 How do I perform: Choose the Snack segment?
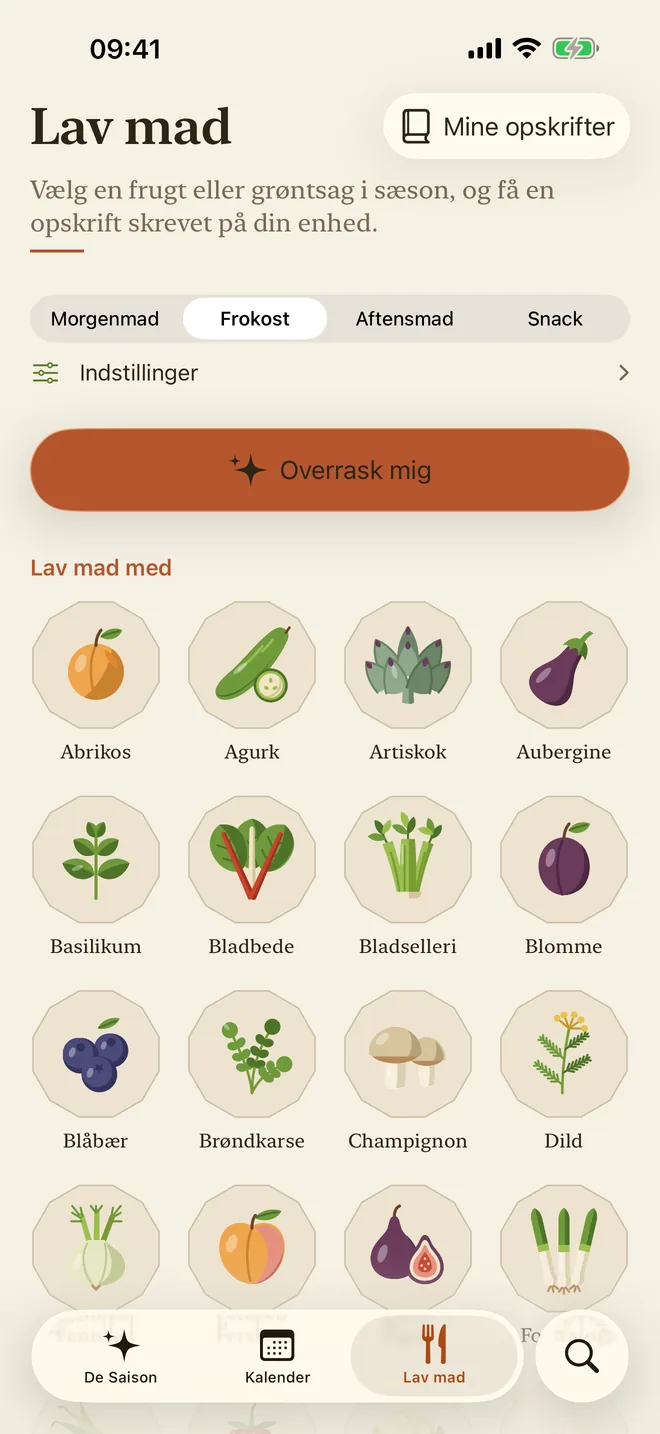[x=555, y=319]
